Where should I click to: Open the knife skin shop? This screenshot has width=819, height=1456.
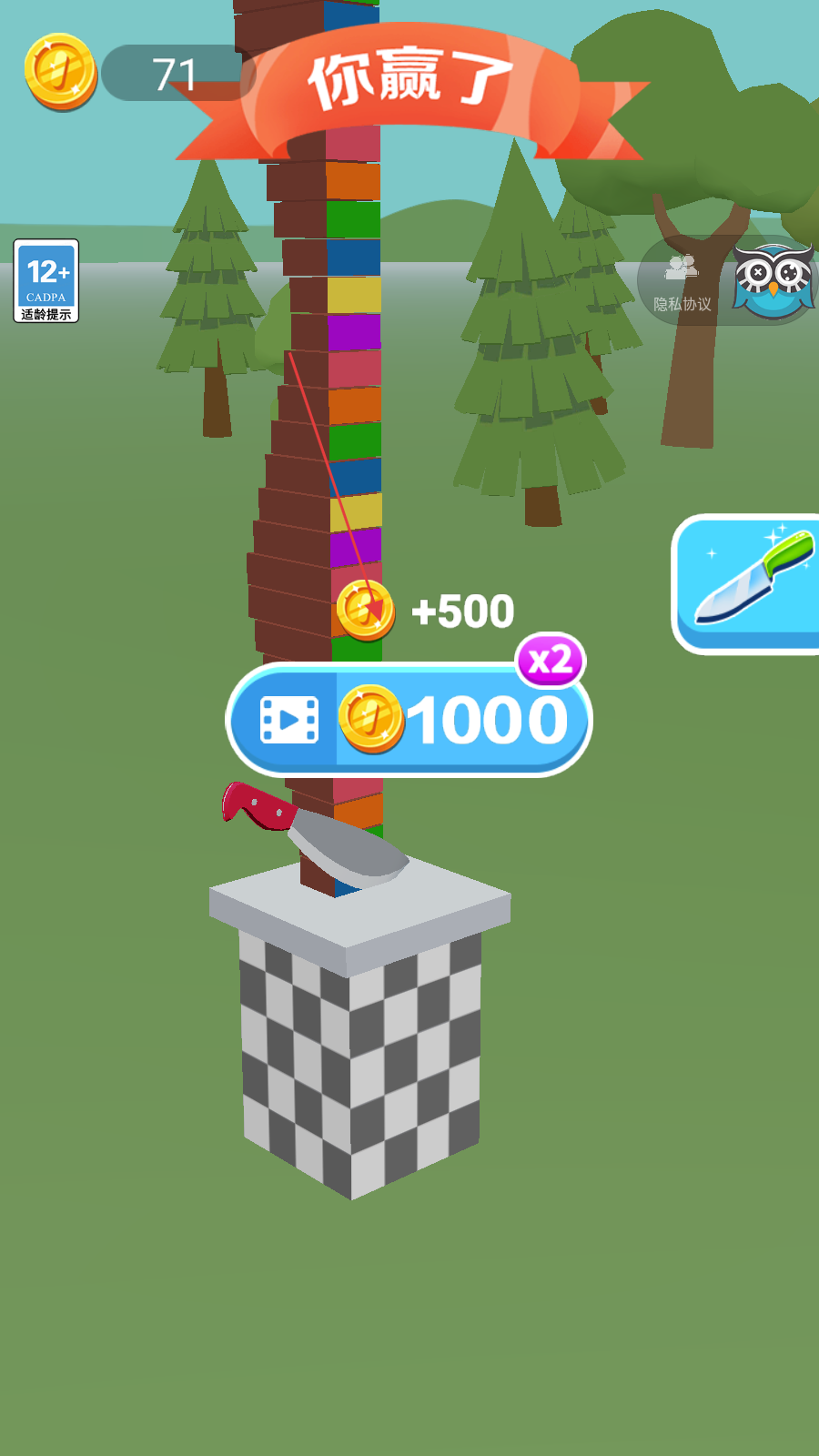[748, 584]
